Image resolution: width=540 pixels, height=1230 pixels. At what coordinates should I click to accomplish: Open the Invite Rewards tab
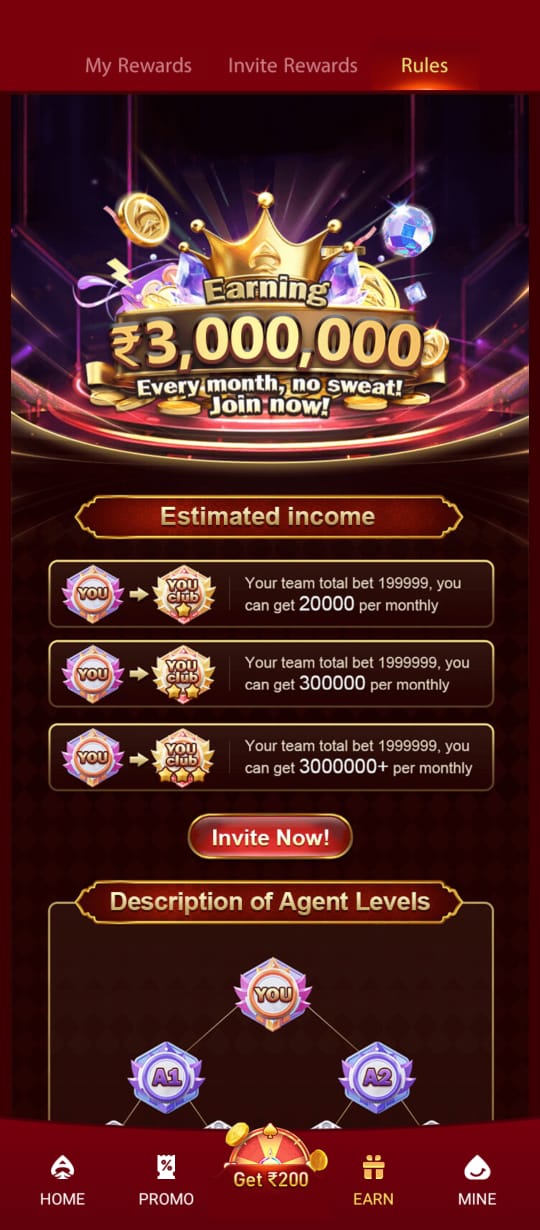click(x=292, y=66)
